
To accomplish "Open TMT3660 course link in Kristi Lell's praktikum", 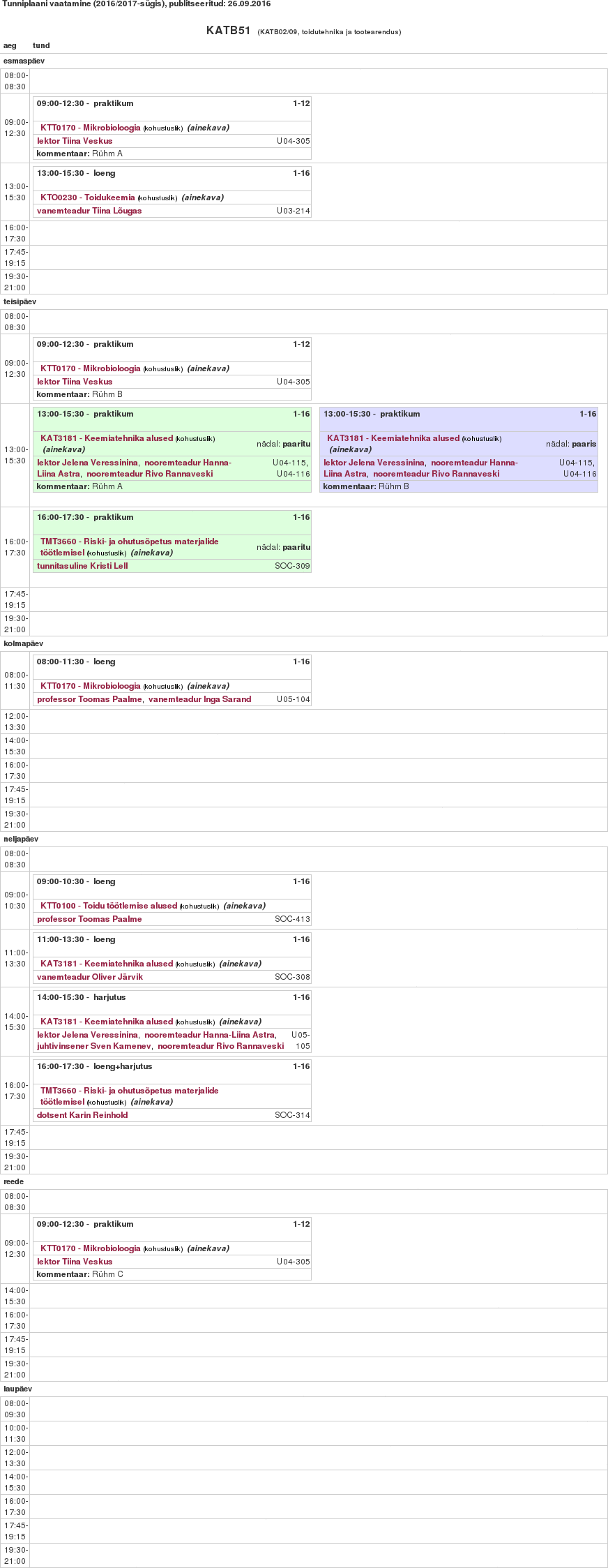I will point(129,542).
